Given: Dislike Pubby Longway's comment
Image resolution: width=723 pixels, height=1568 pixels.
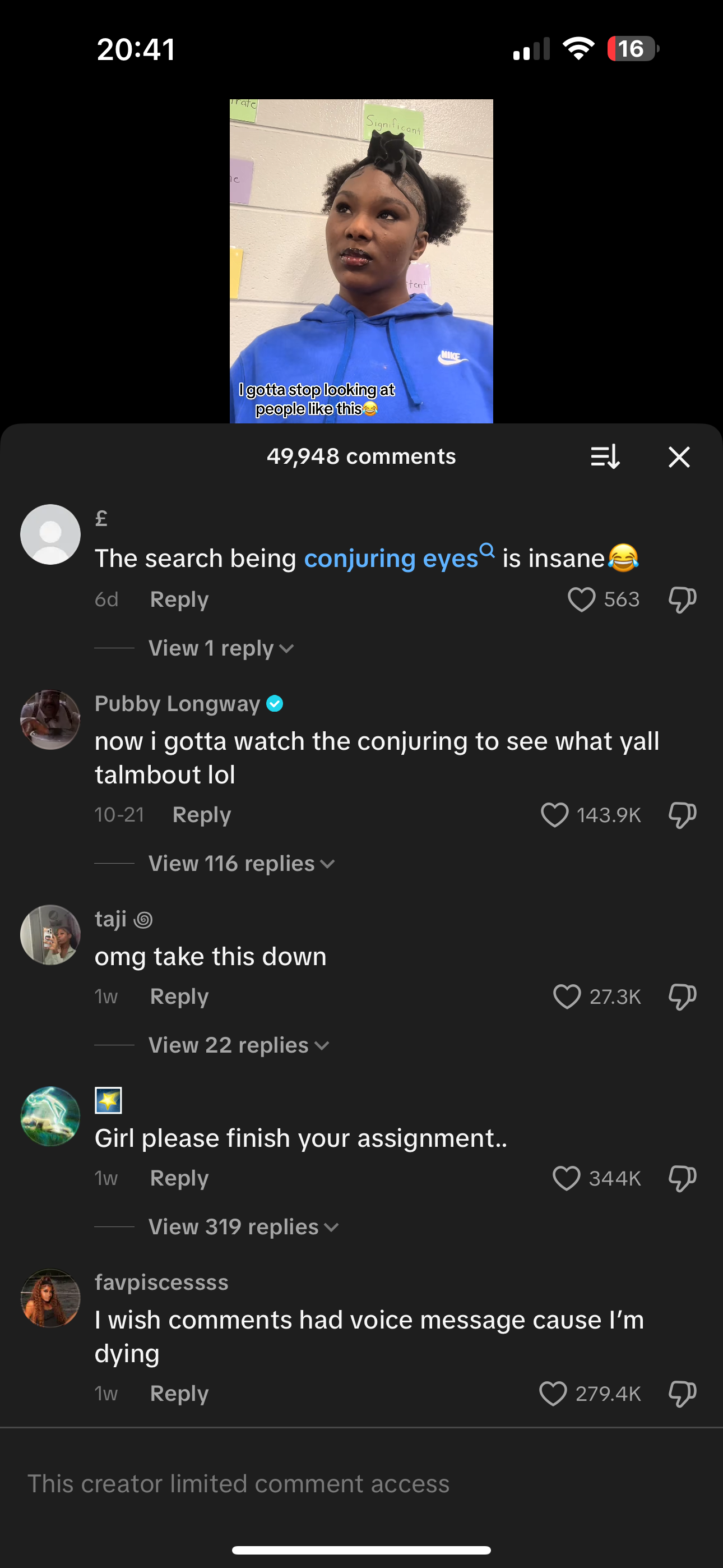Looking at the screenshot, I should [x=682, y=814].
